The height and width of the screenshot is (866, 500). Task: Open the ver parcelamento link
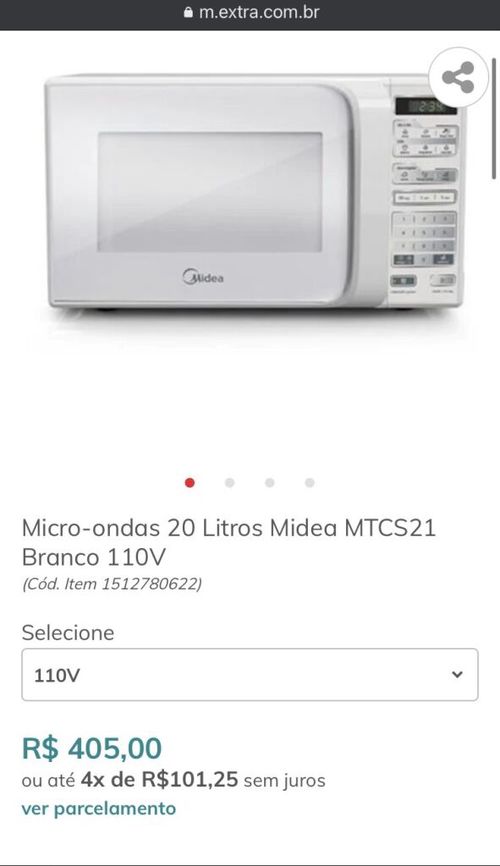click(99, 809)
